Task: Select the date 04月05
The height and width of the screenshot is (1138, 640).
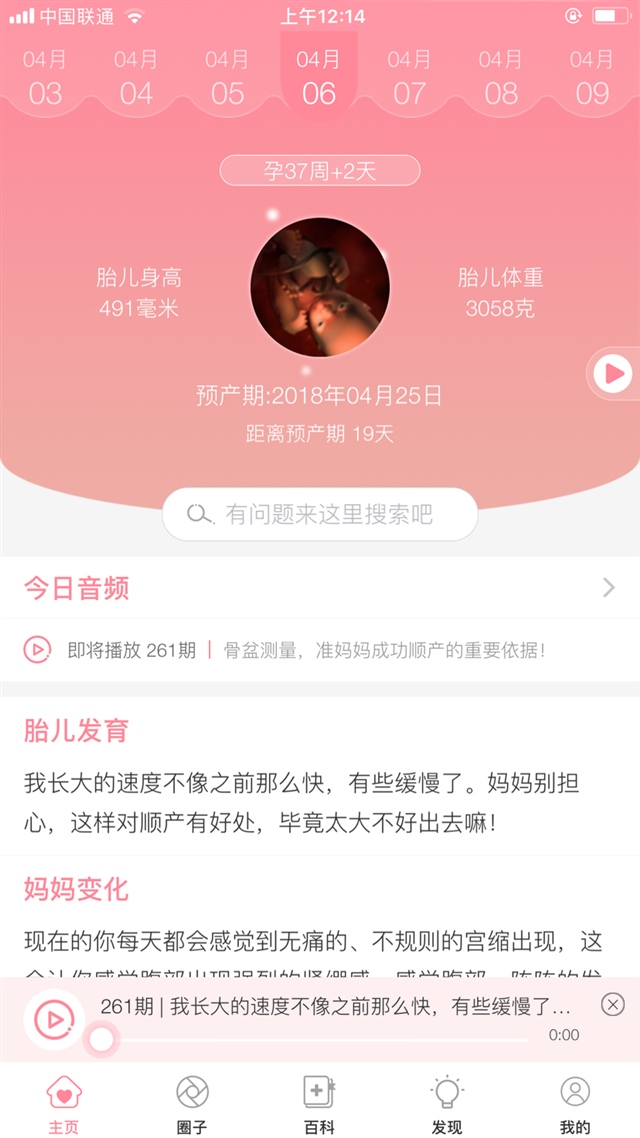Action: coord(227,78)
